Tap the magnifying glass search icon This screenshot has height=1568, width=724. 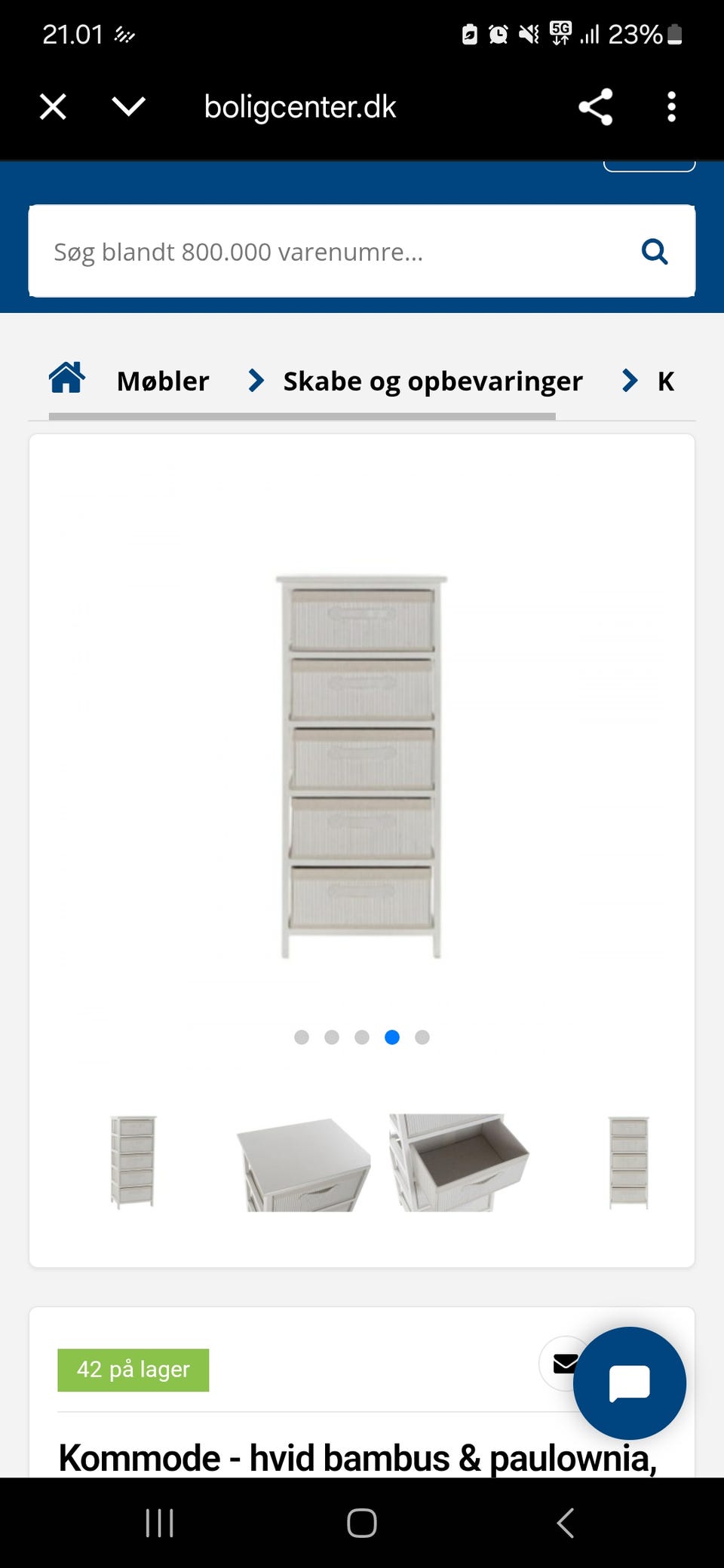tap(654, 252)
